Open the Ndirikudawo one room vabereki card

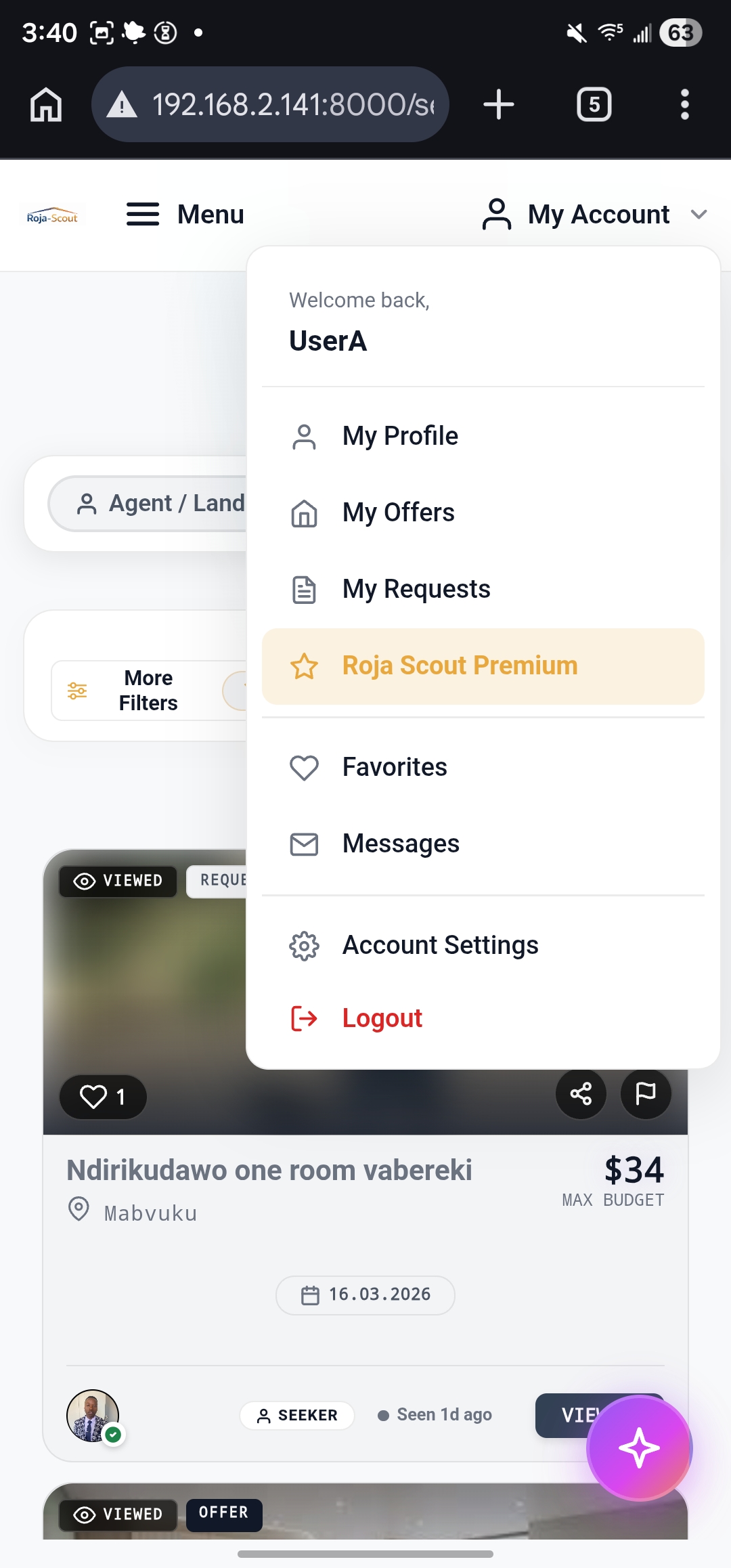[x=269, y=1171]
